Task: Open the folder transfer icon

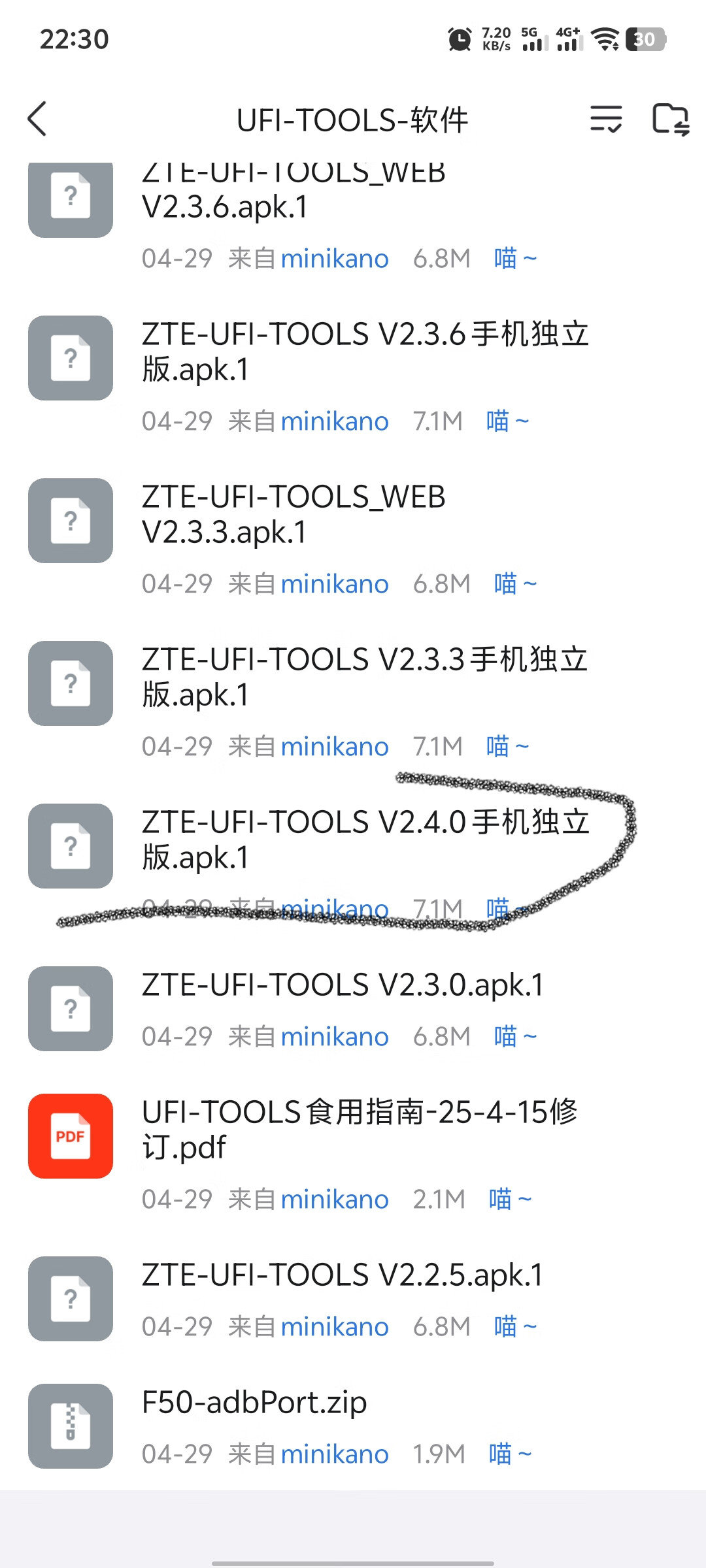Action: pos(671,119)
